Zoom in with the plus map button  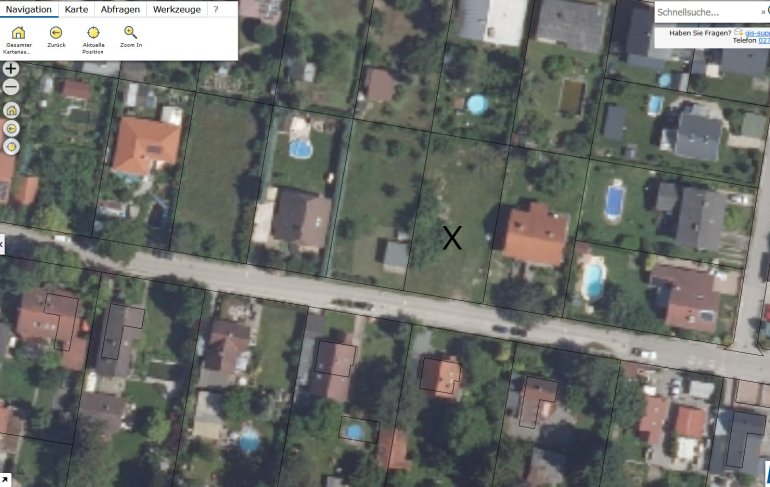[11, 69]
